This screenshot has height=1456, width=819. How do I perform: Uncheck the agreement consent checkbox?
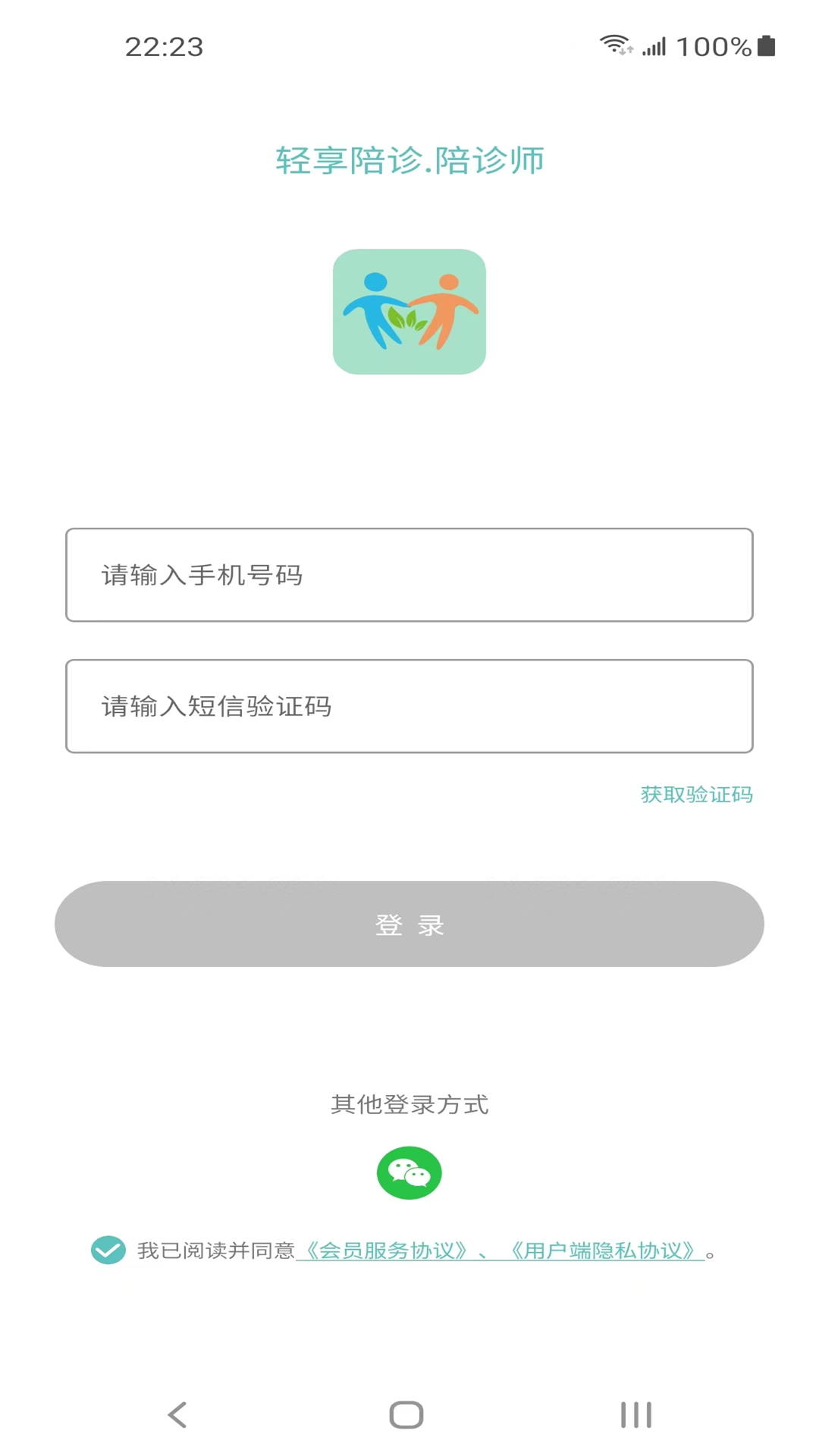[x=108, y=1250]
